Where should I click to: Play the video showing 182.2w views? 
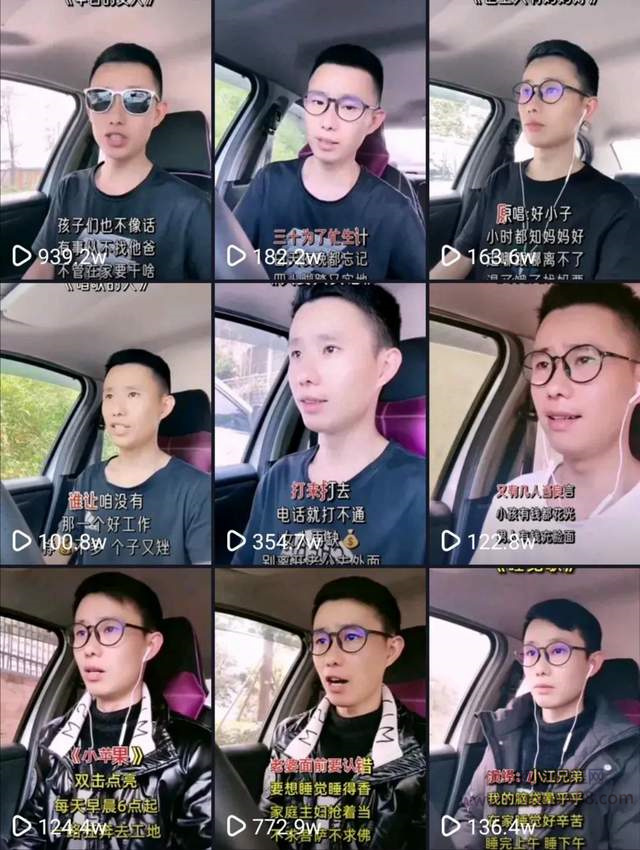coord(320,140)
